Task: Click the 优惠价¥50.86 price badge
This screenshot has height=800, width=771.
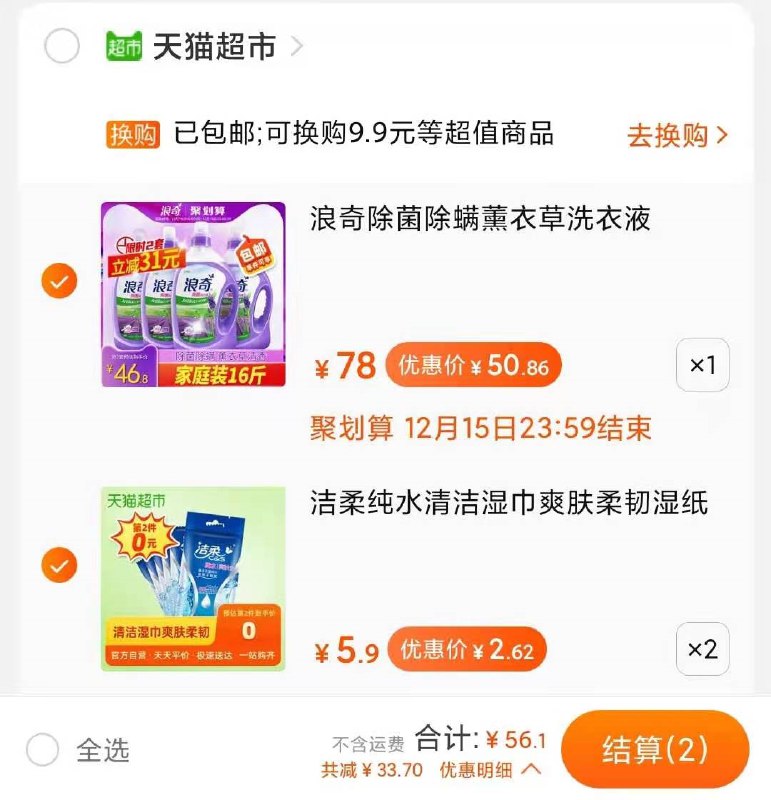Action: click(470, 366)
